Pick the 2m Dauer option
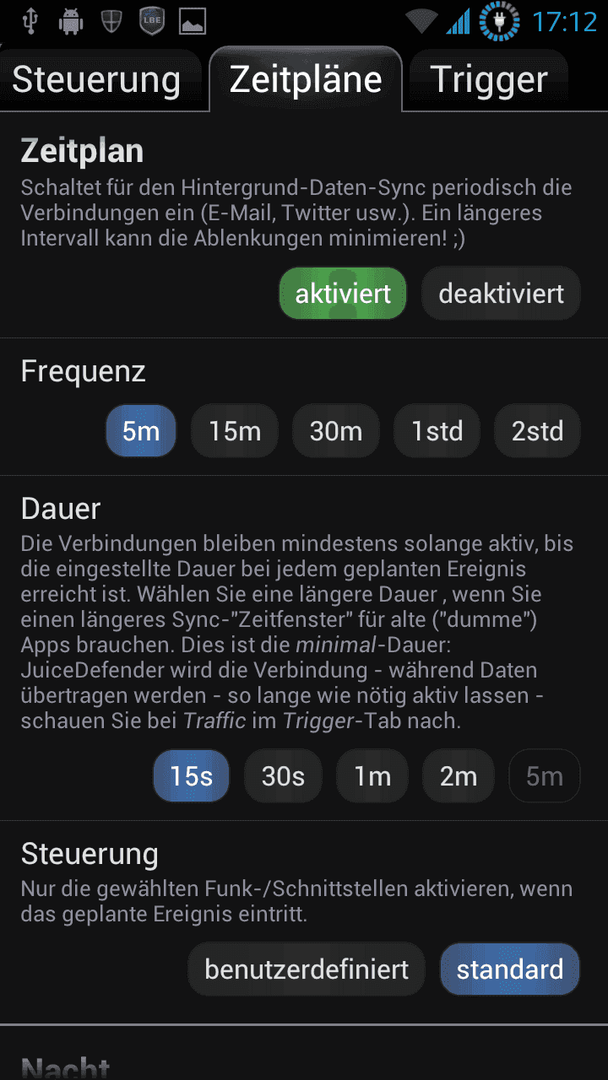Screen dimensions: 608x1080 coord(459,776)
